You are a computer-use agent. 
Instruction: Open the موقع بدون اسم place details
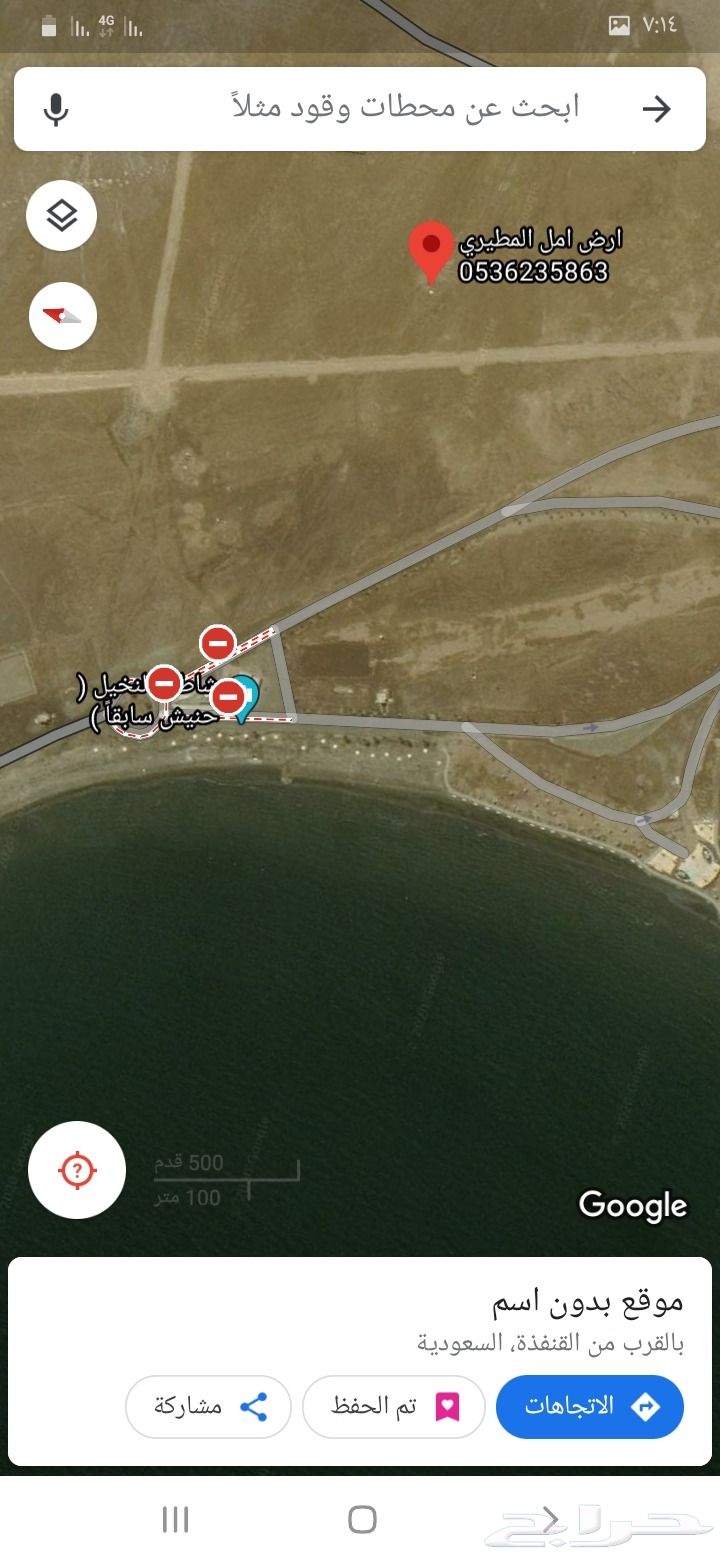click(x=587, y=1301)
